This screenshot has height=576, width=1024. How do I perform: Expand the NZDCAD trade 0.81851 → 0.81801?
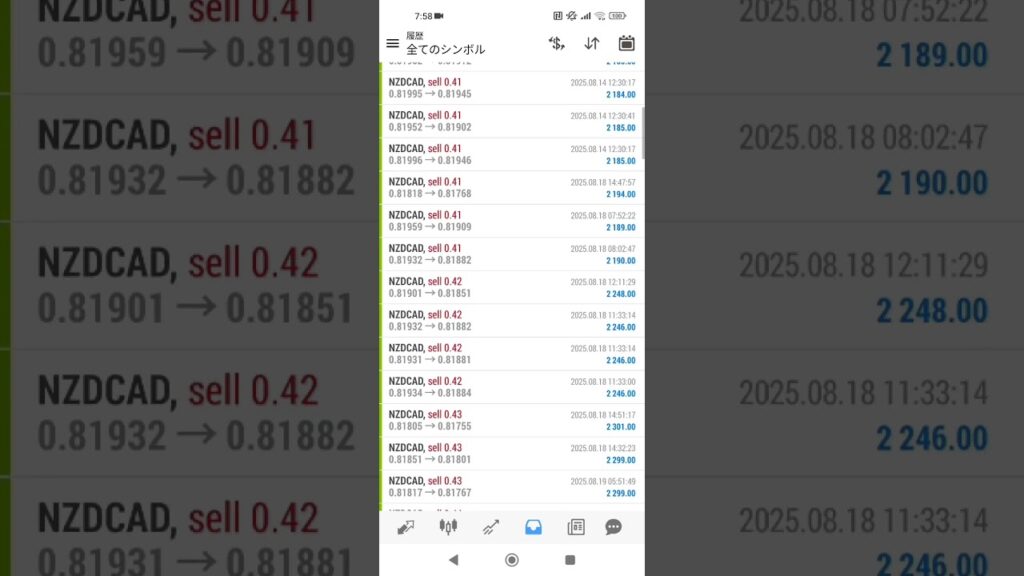(511, 453)
